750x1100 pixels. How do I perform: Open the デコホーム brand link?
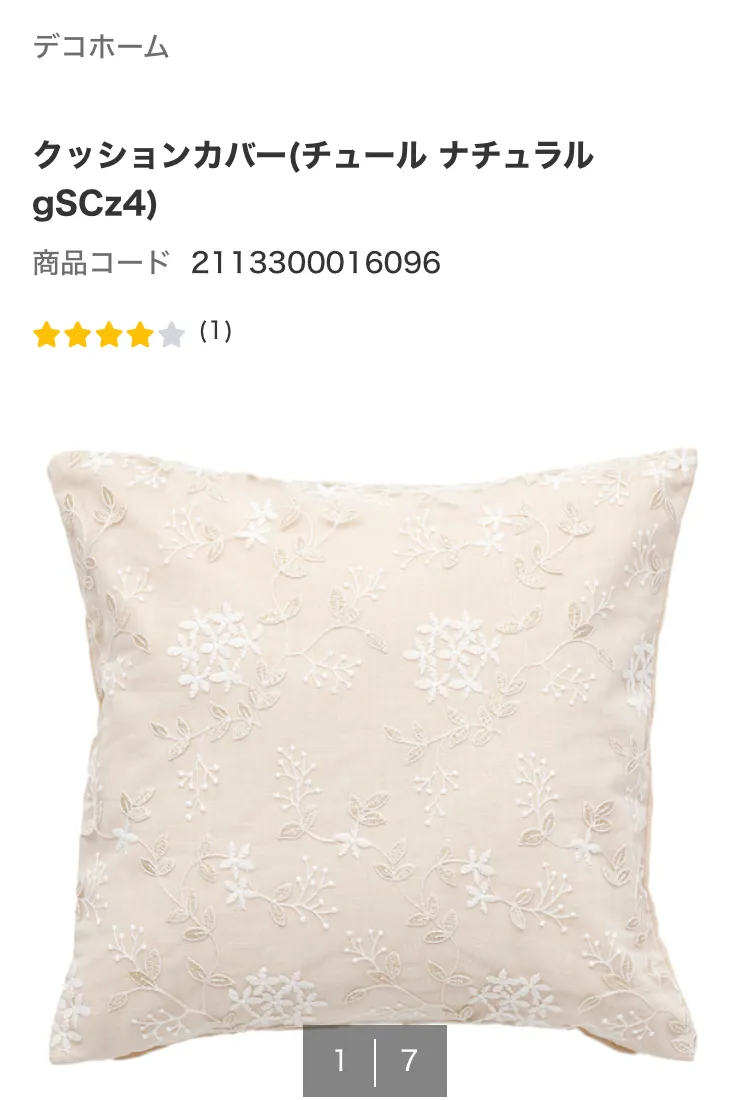click(x=101, y=46)
